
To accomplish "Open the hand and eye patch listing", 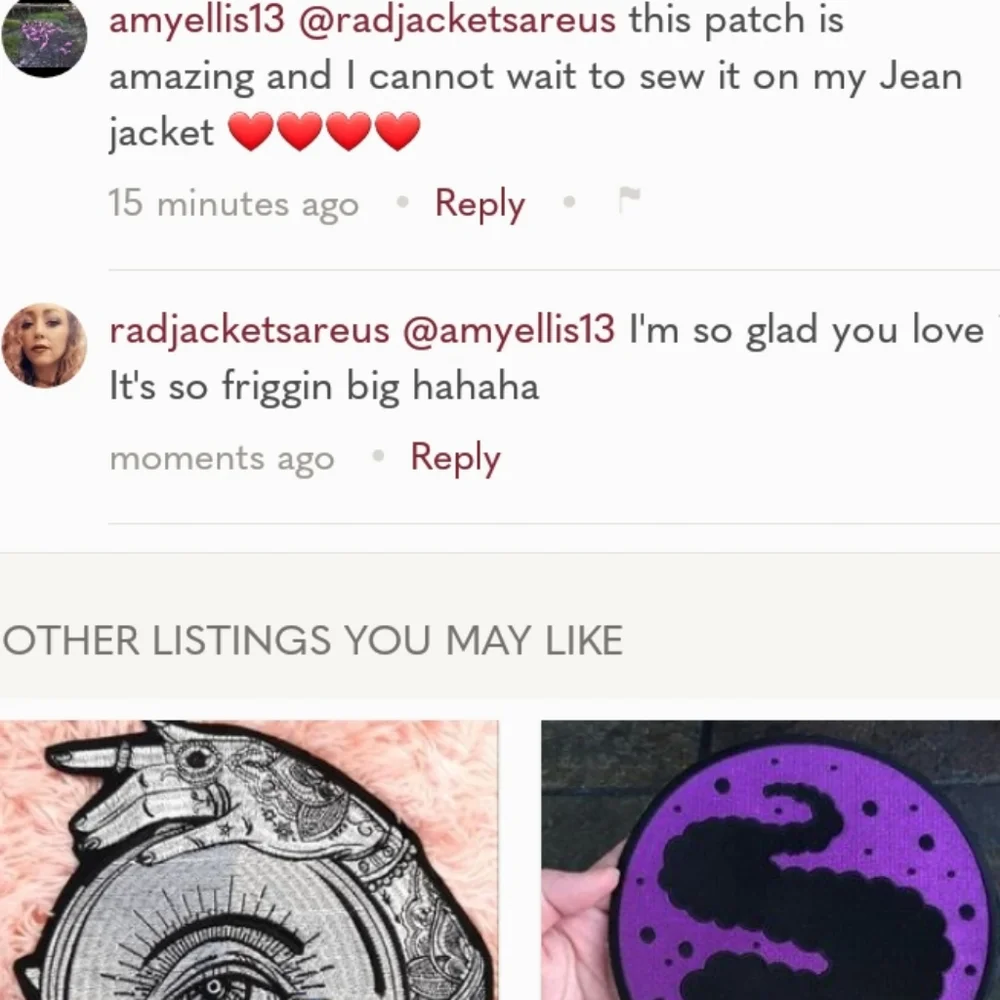I will 249,860.
